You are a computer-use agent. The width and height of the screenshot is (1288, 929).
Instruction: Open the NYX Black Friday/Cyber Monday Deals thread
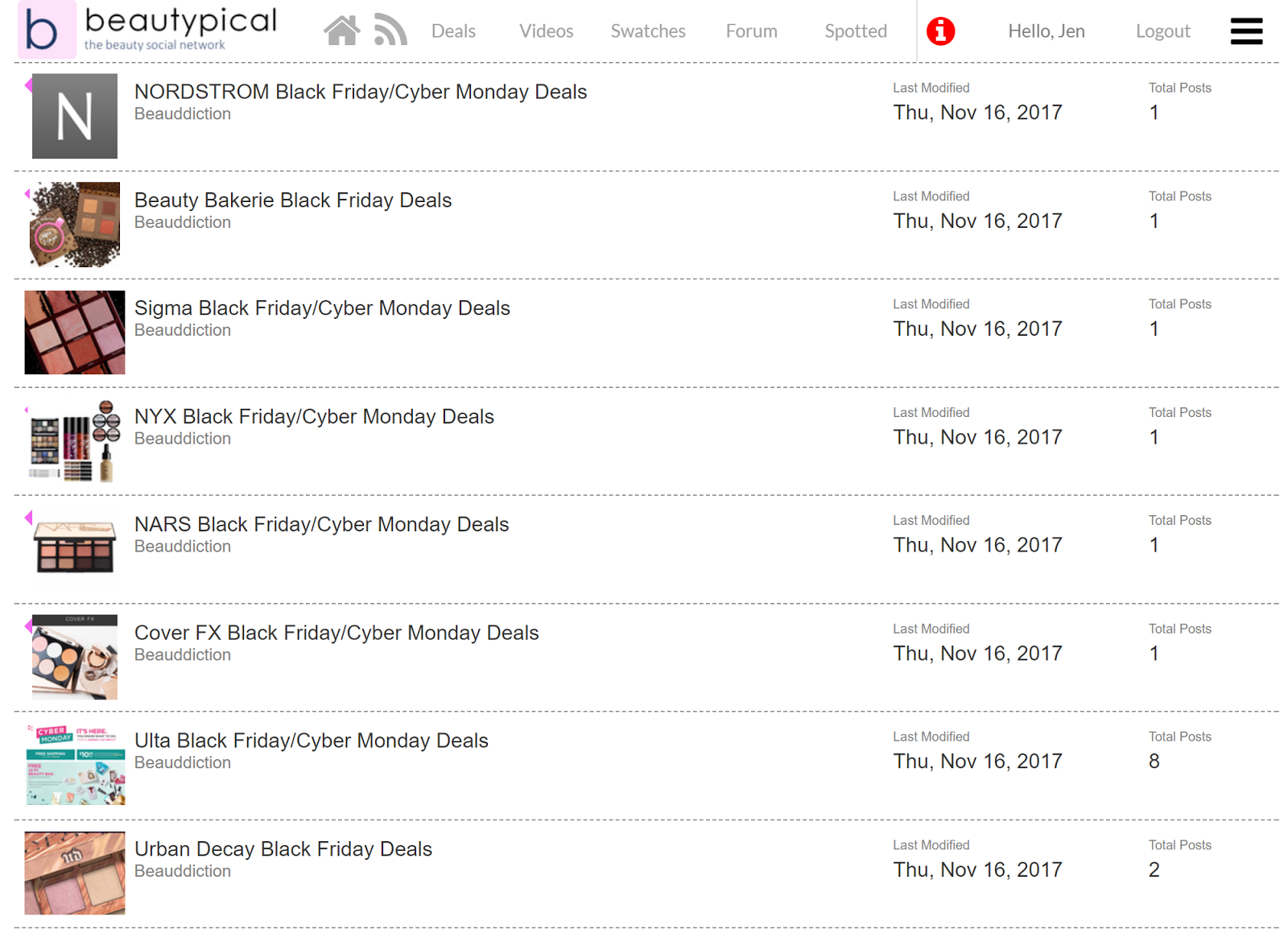coord(313,417)
